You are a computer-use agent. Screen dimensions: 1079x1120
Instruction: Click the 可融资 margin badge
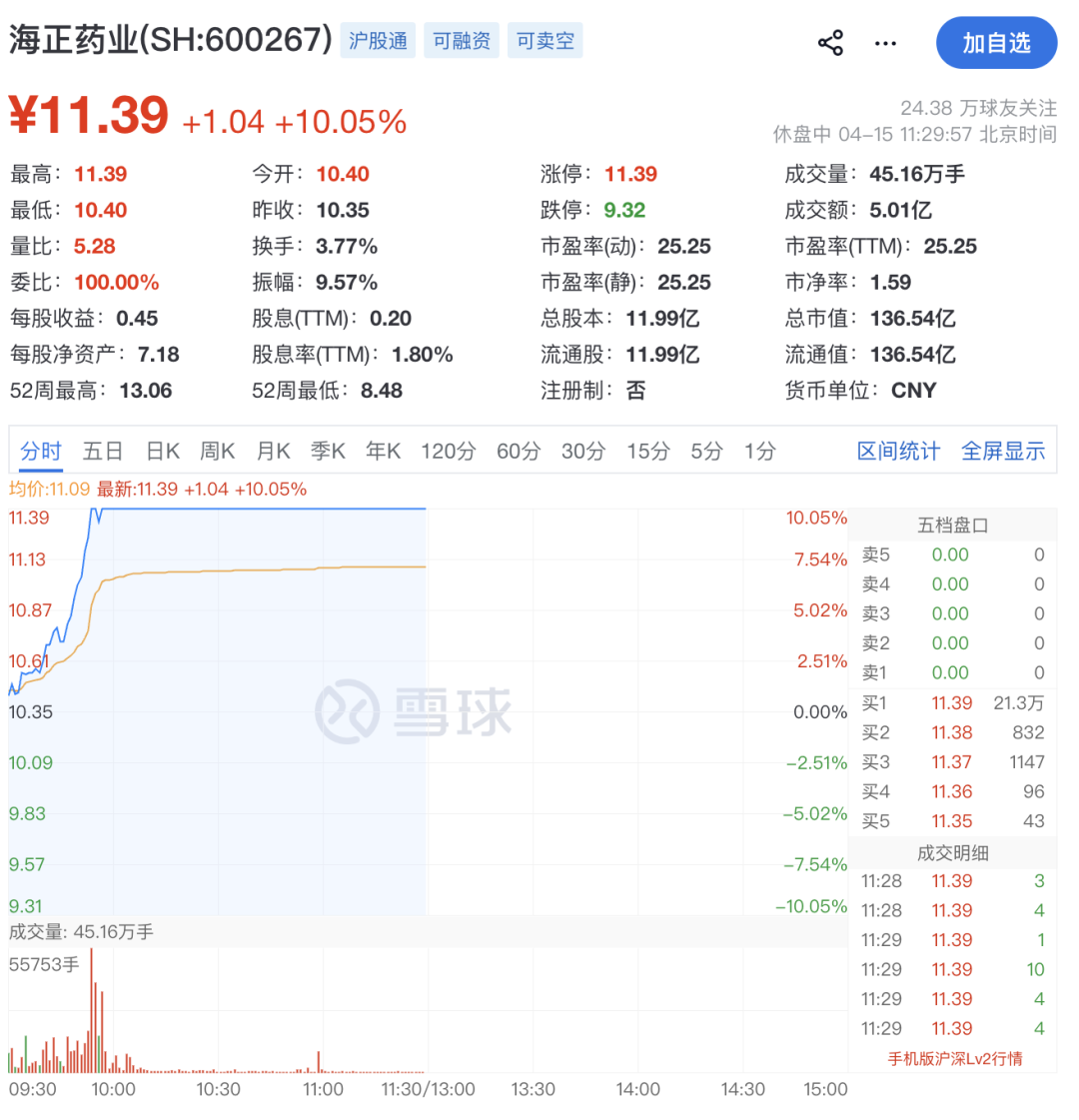click(462, 41)
